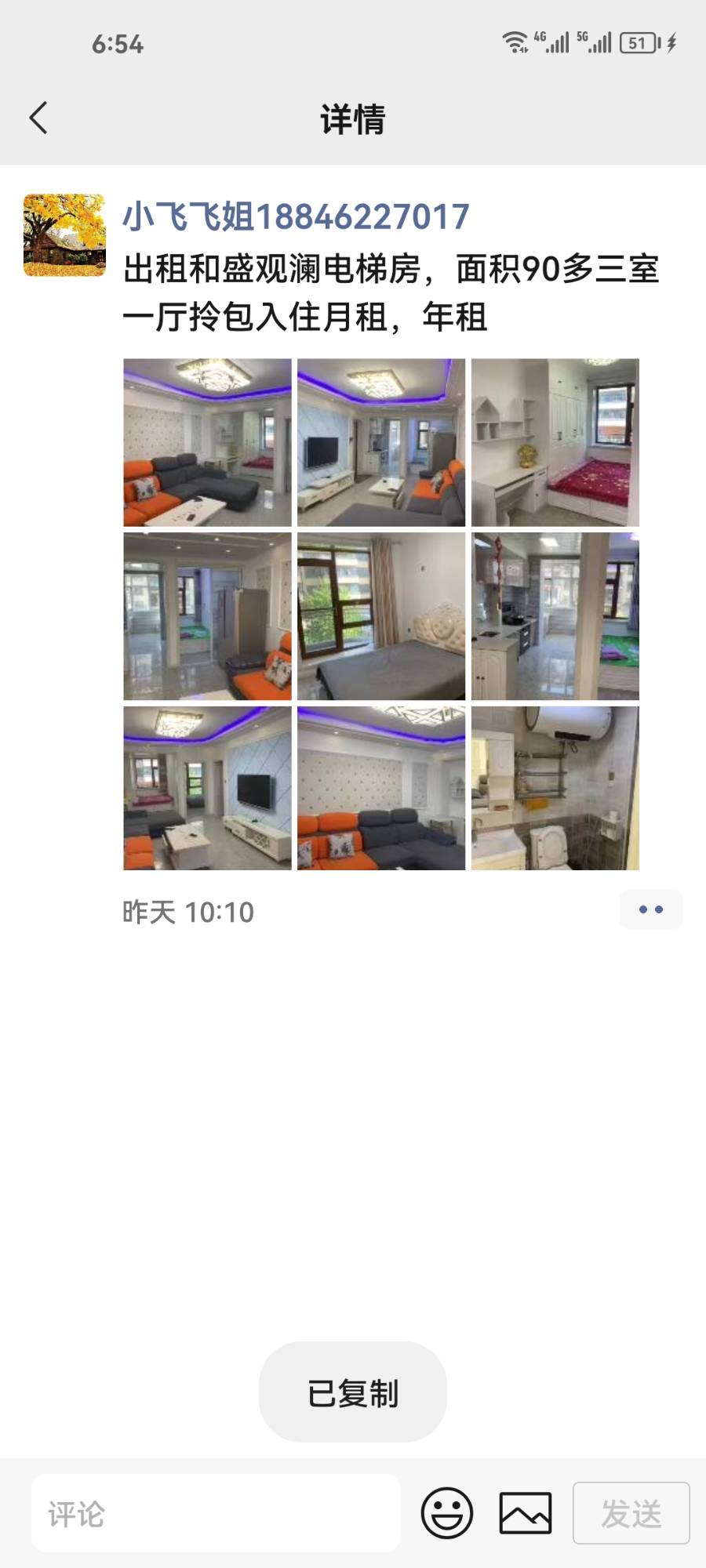Open the two-dot like and comment menu

[650, 909]
